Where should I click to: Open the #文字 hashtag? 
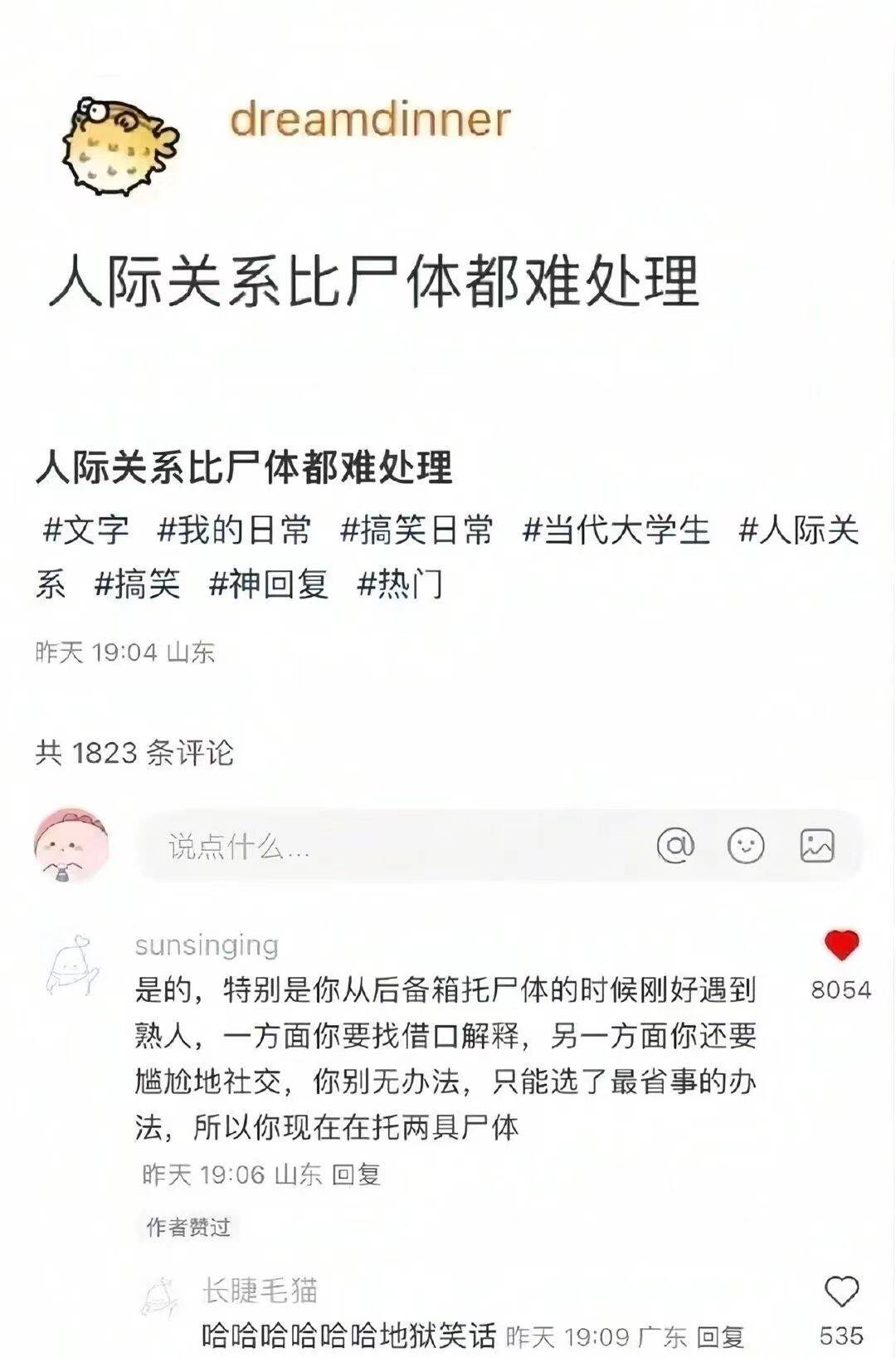(86, 530)
